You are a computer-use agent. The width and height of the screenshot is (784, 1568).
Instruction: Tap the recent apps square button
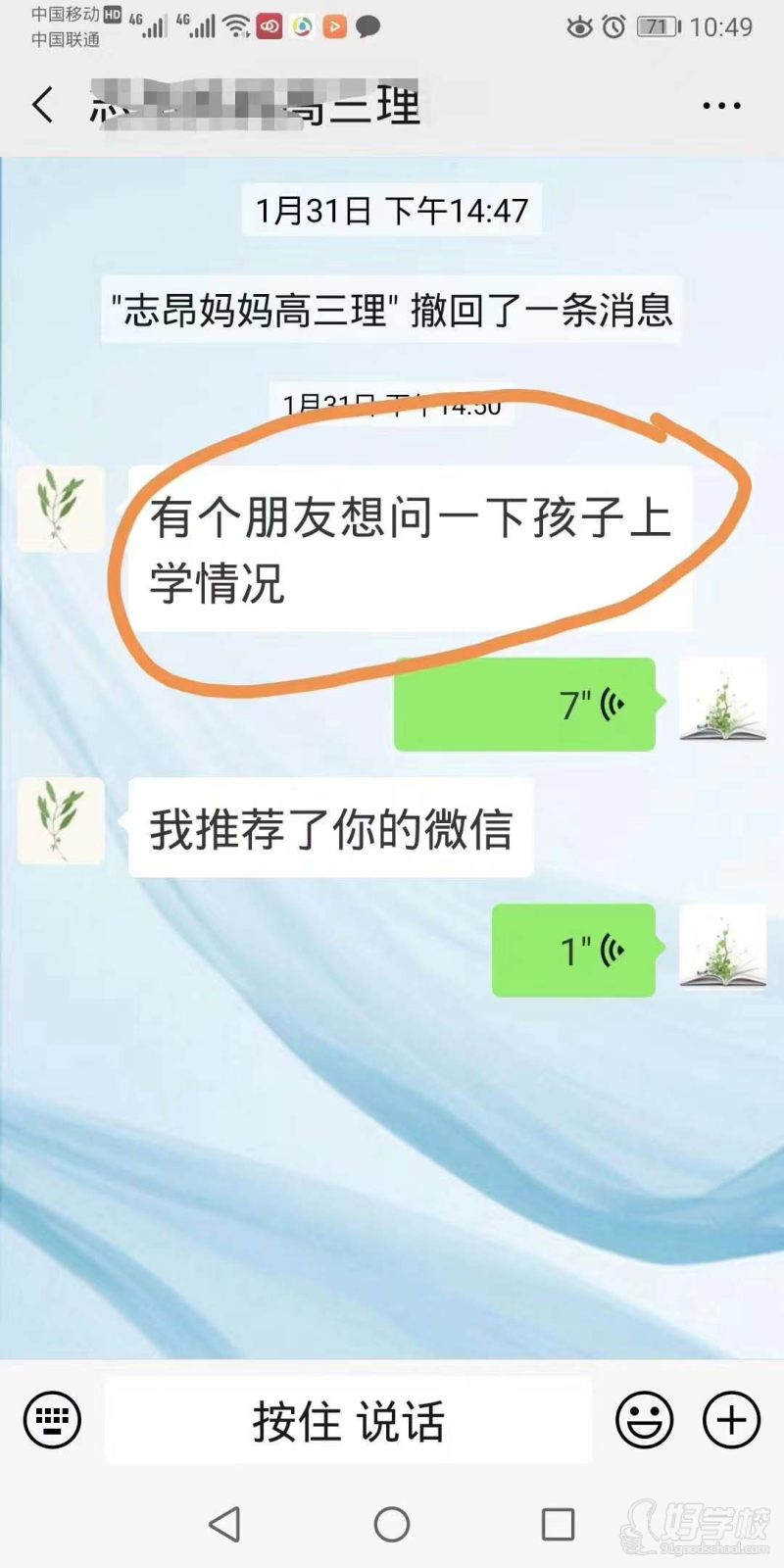pyautogui.click(x=557, y=1525)
